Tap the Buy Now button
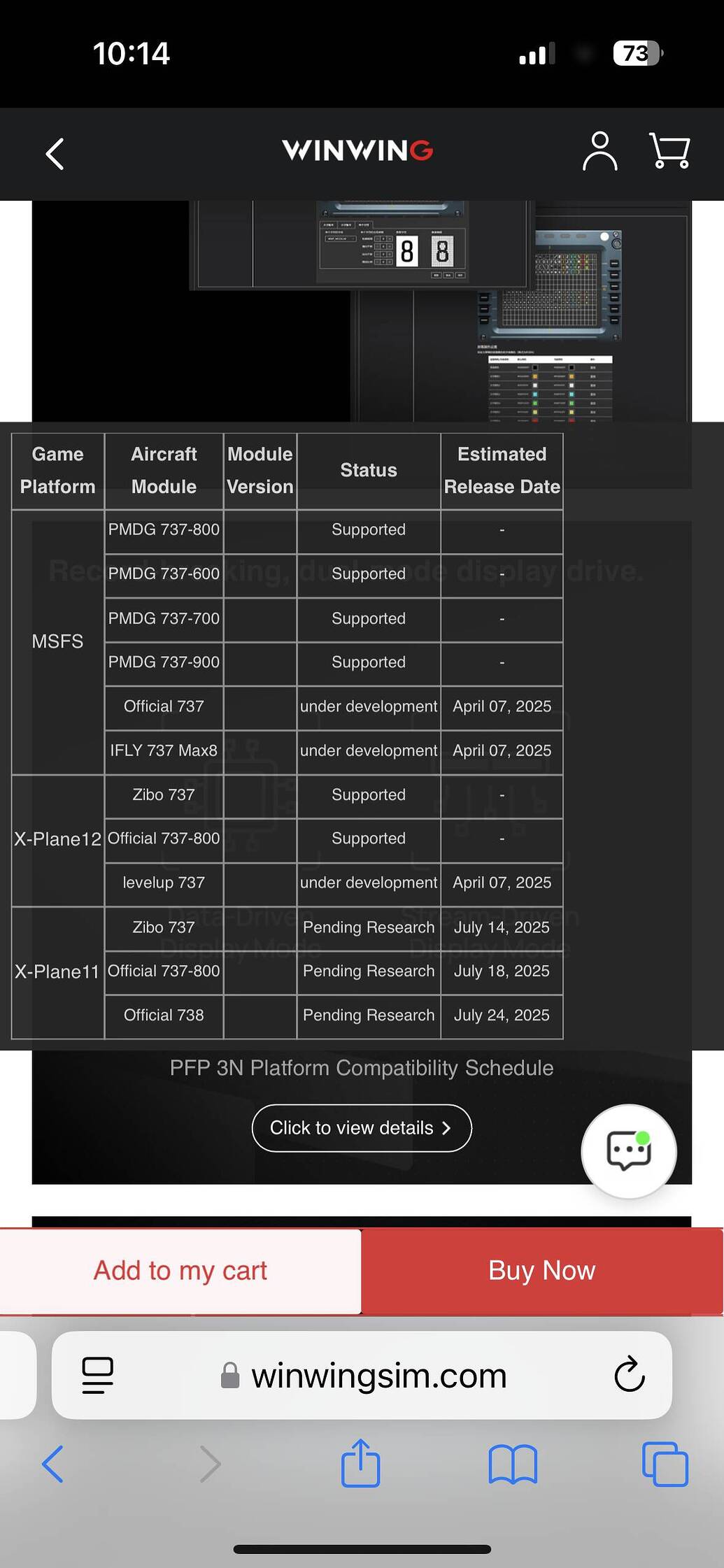 coord(541,1271)
